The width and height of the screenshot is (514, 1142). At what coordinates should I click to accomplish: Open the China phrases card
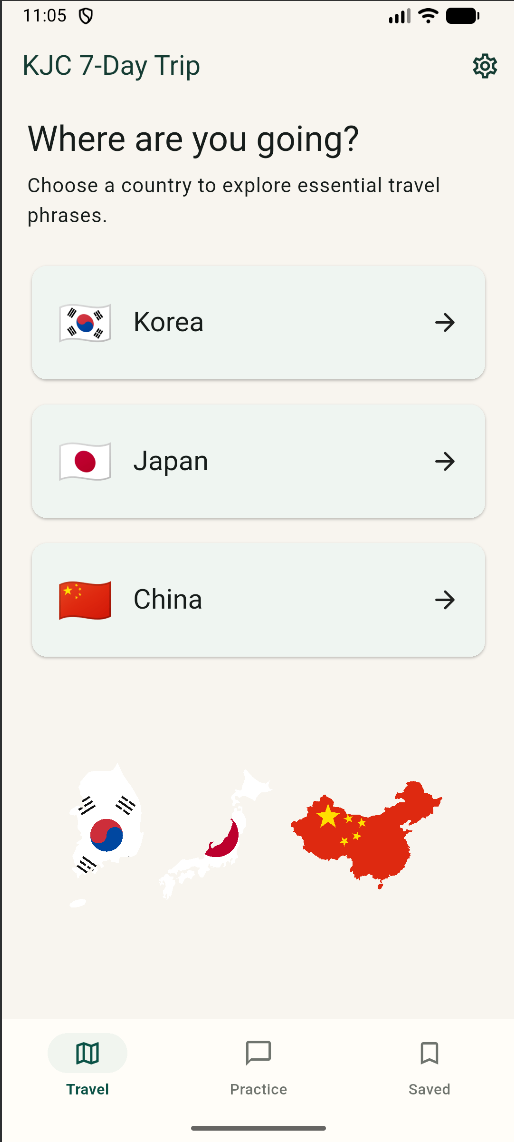click(x=258, y=599)
